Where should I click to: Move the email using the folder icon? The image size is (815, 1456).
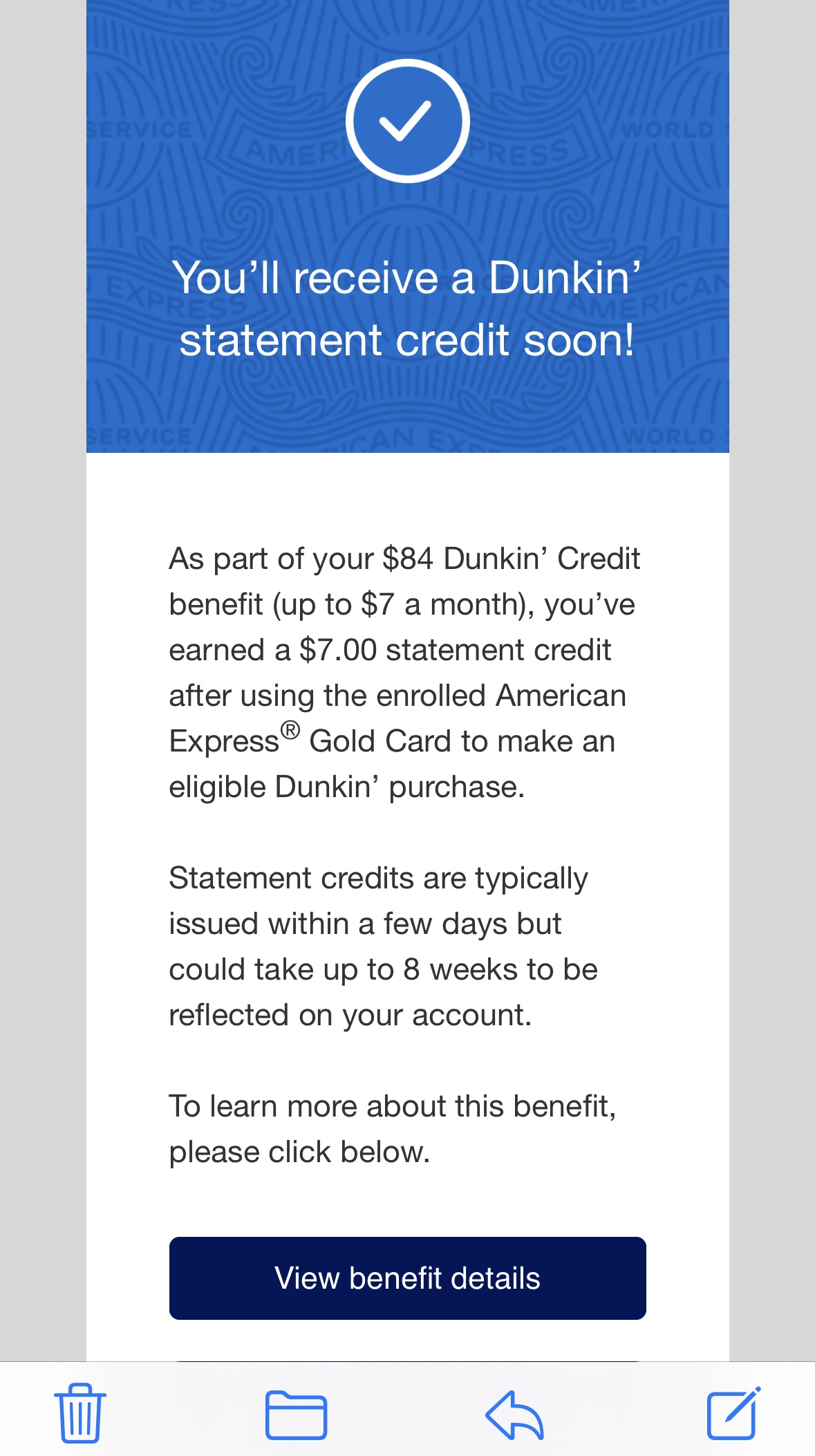[296, 1415]
